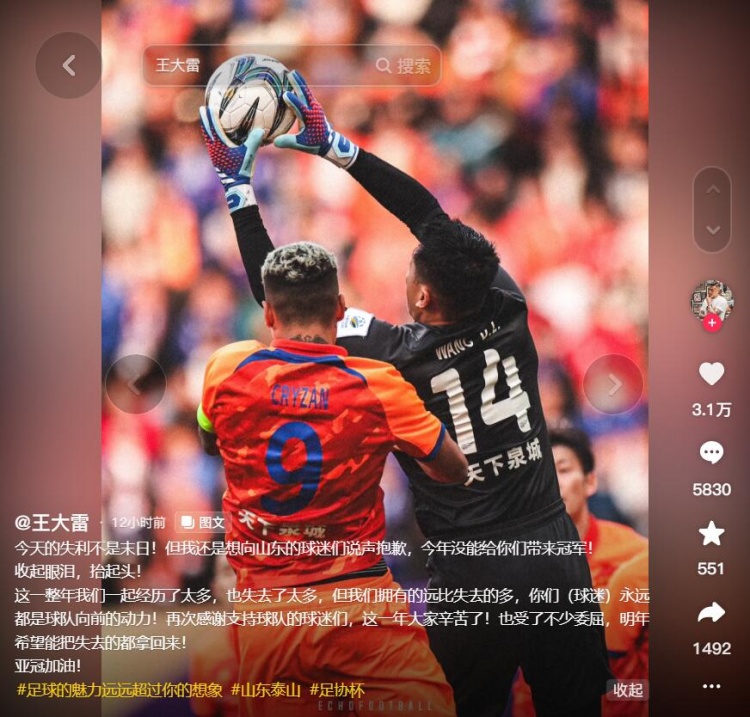
Task: Open the comments
Action: [711, 453]
